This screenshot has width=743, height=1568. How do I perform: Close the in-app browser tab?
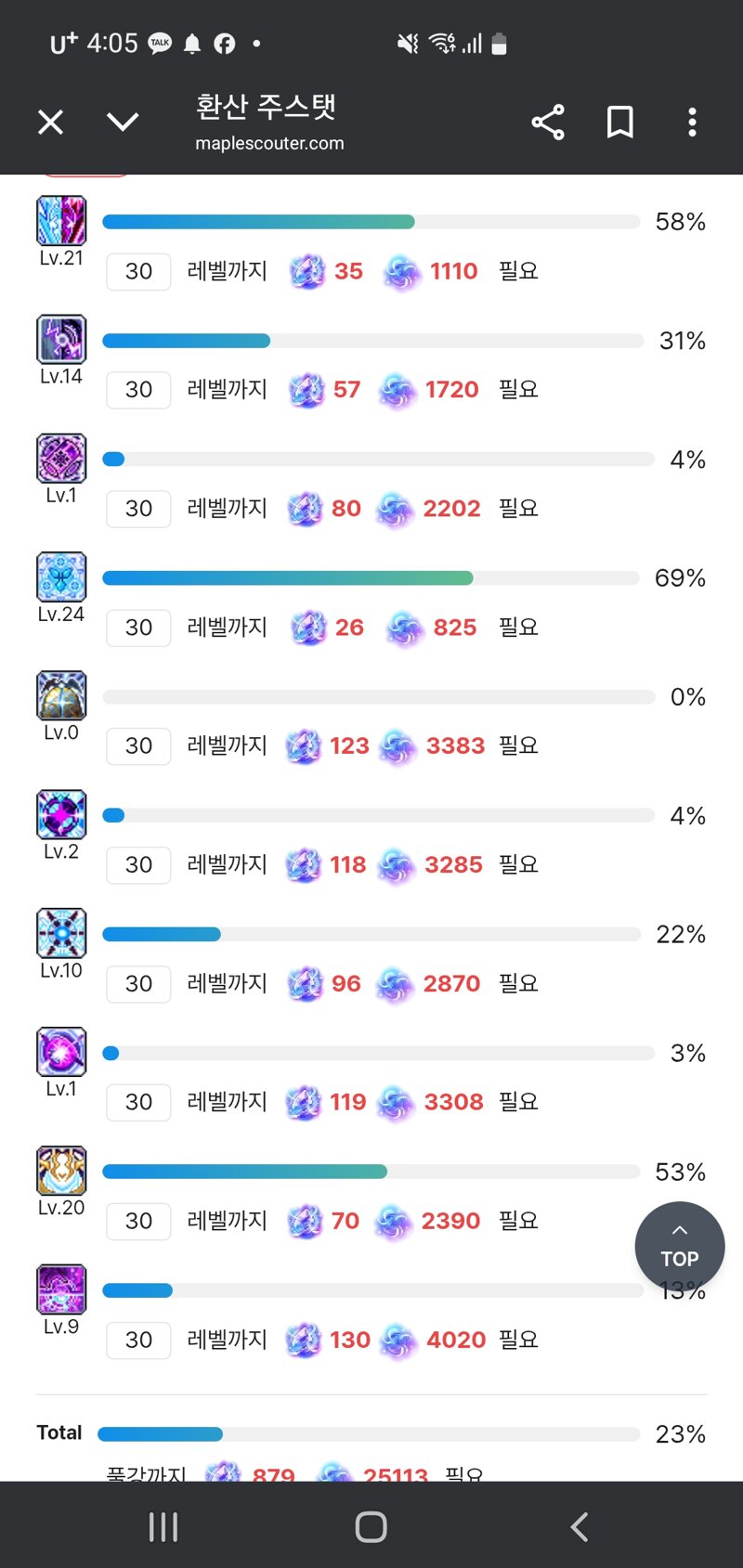(x=50, y=122)
